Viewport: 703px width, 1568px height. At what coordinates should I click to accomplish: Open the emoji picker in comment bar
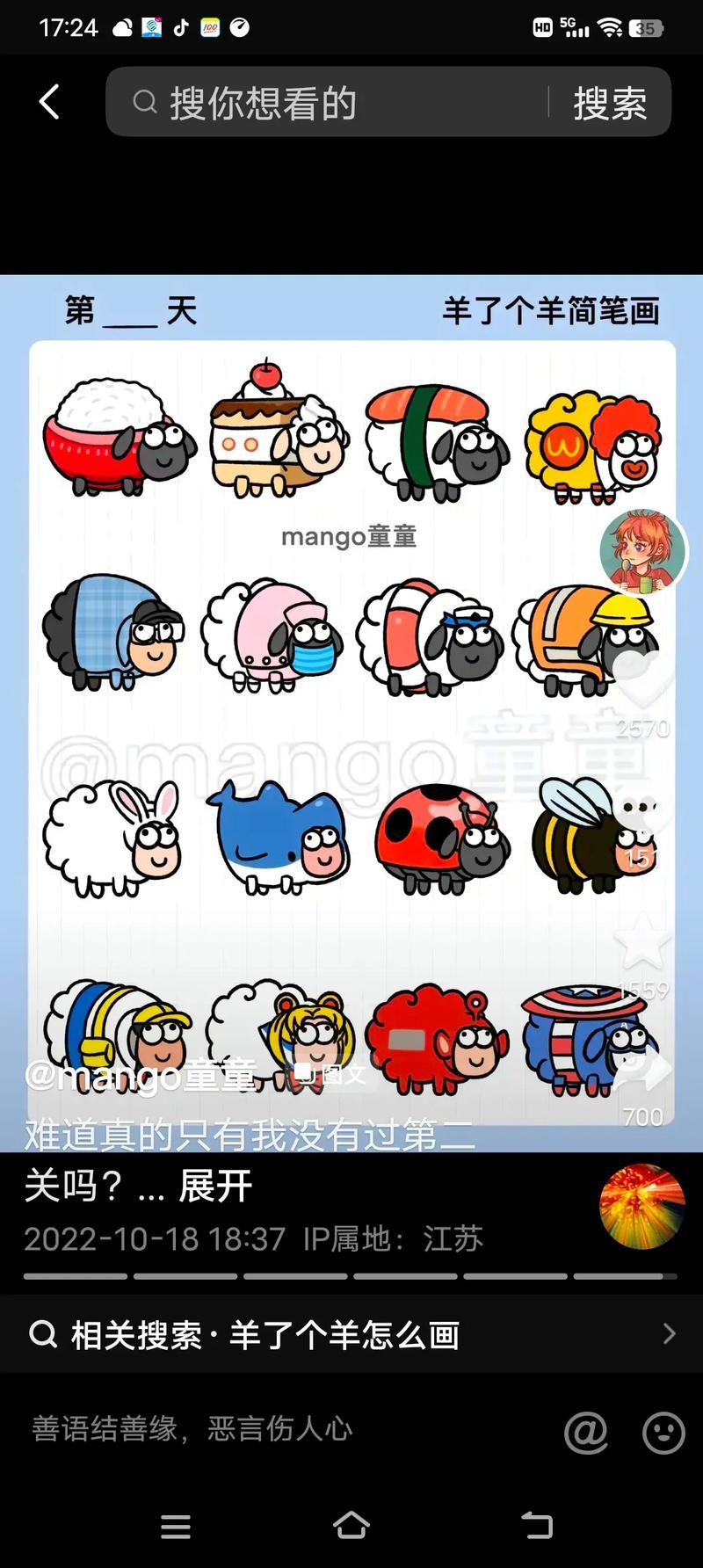pos(663,1433)
